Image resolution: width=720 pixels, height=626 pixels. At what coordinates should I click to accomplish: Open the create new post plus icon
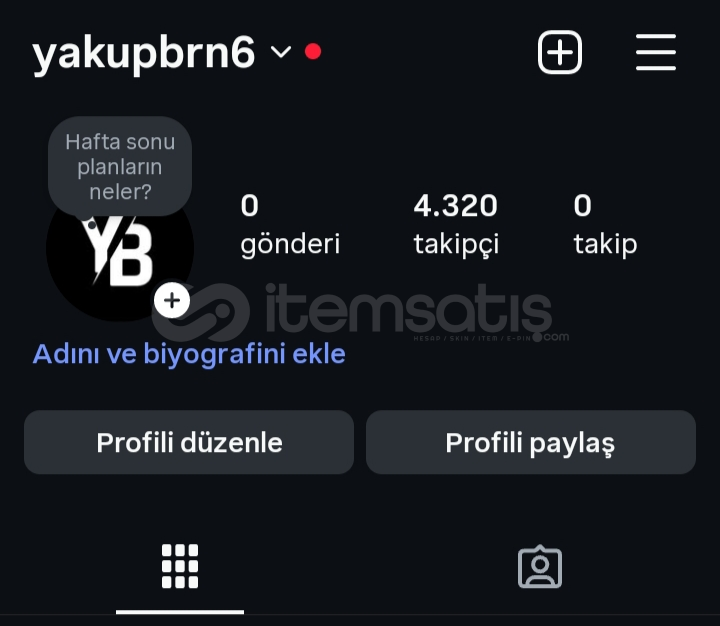560,52
